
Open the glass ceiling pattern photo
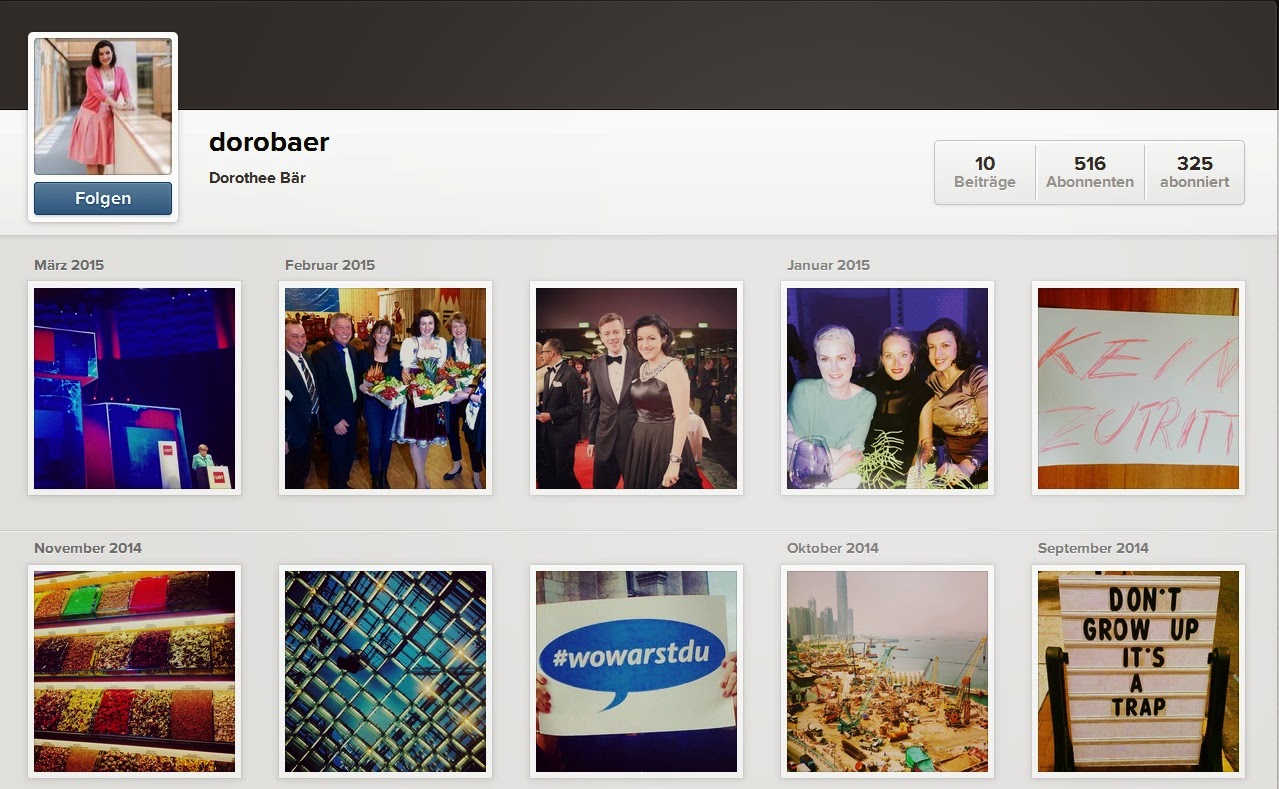coord(385,671)
